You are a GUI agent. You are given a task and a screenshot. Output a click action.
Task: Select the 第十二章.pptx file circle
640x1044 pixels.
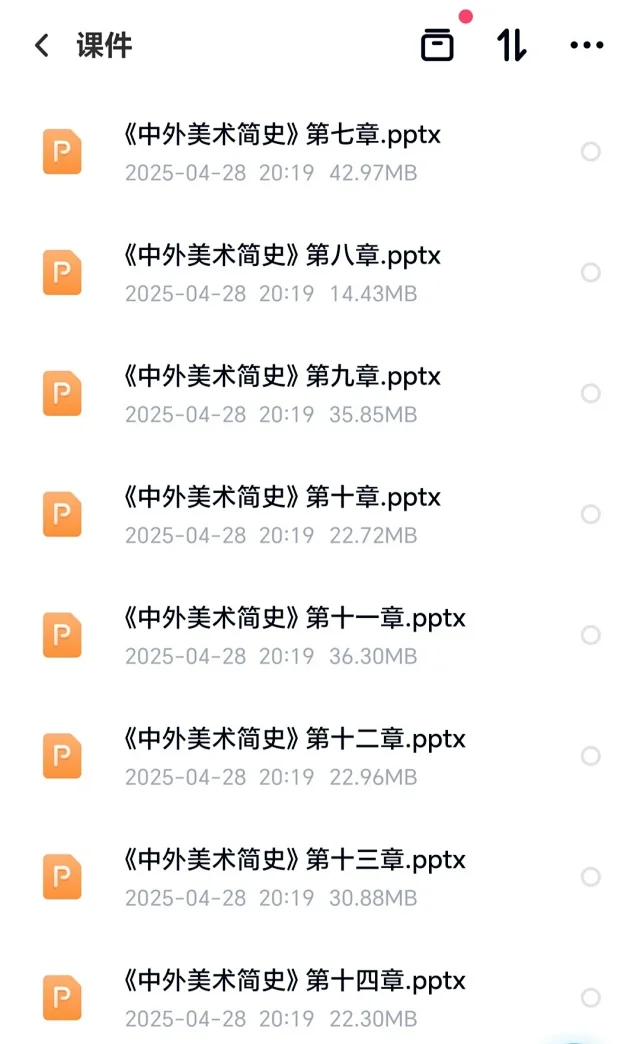point(591,756)
